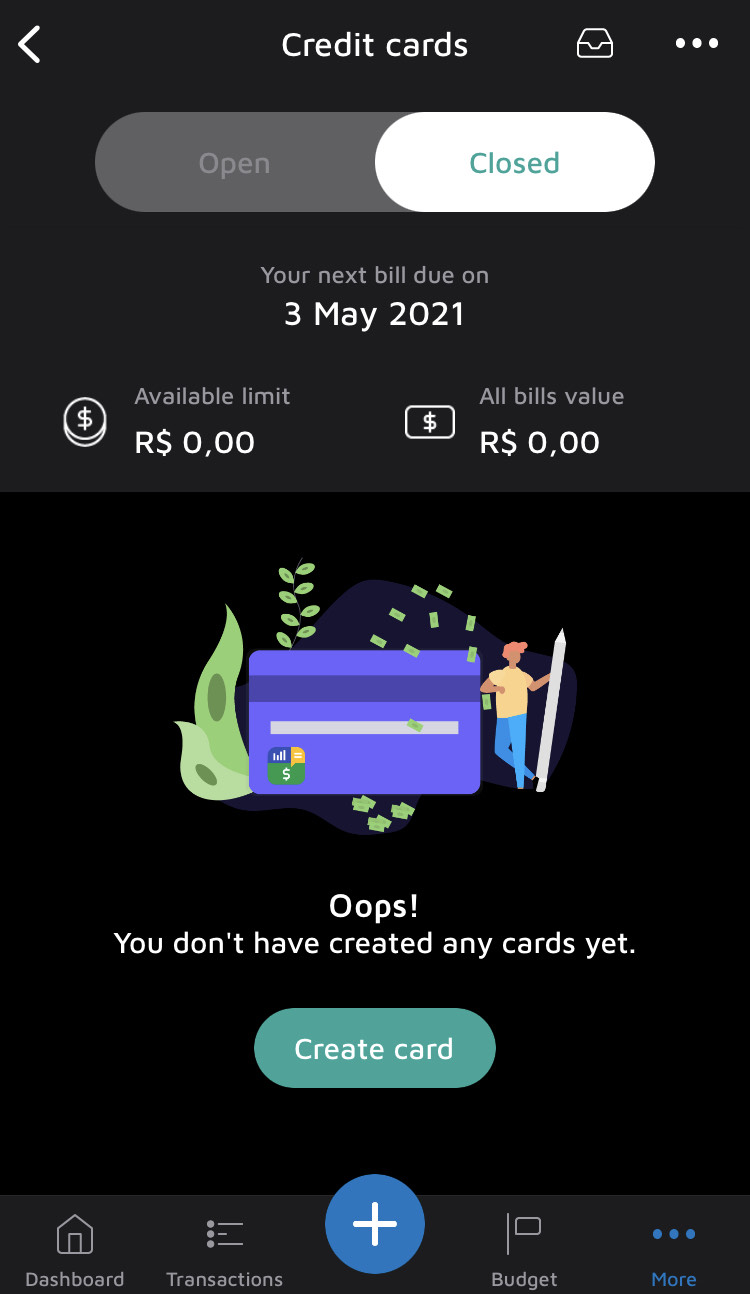750x1294 pixels.
Task: Tap the Create card button
Action: (374, 1048)
